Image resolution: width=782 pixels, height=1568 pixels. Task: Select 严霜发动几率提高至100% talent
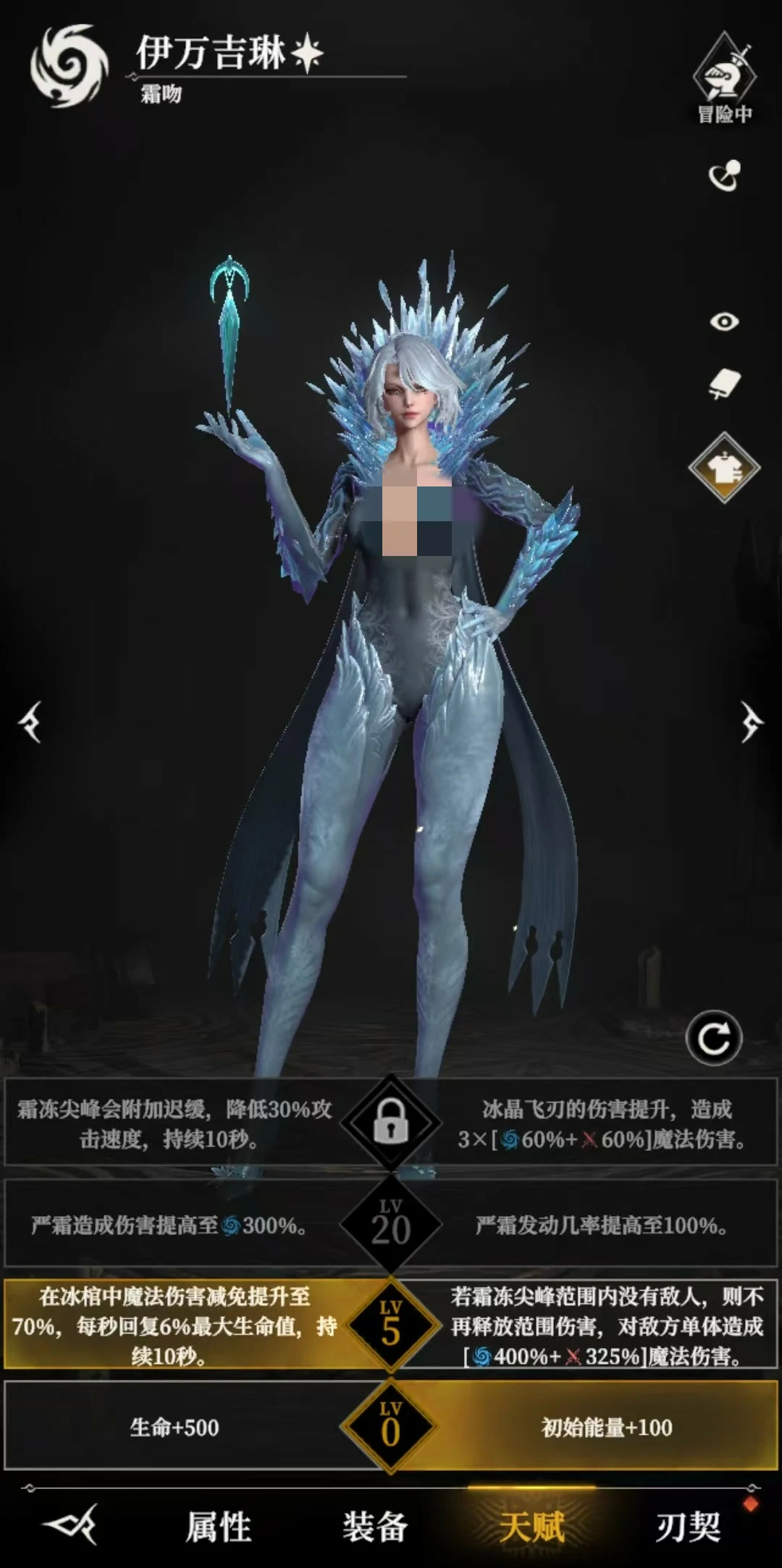pyautogui.click(x=601, y=1226)
